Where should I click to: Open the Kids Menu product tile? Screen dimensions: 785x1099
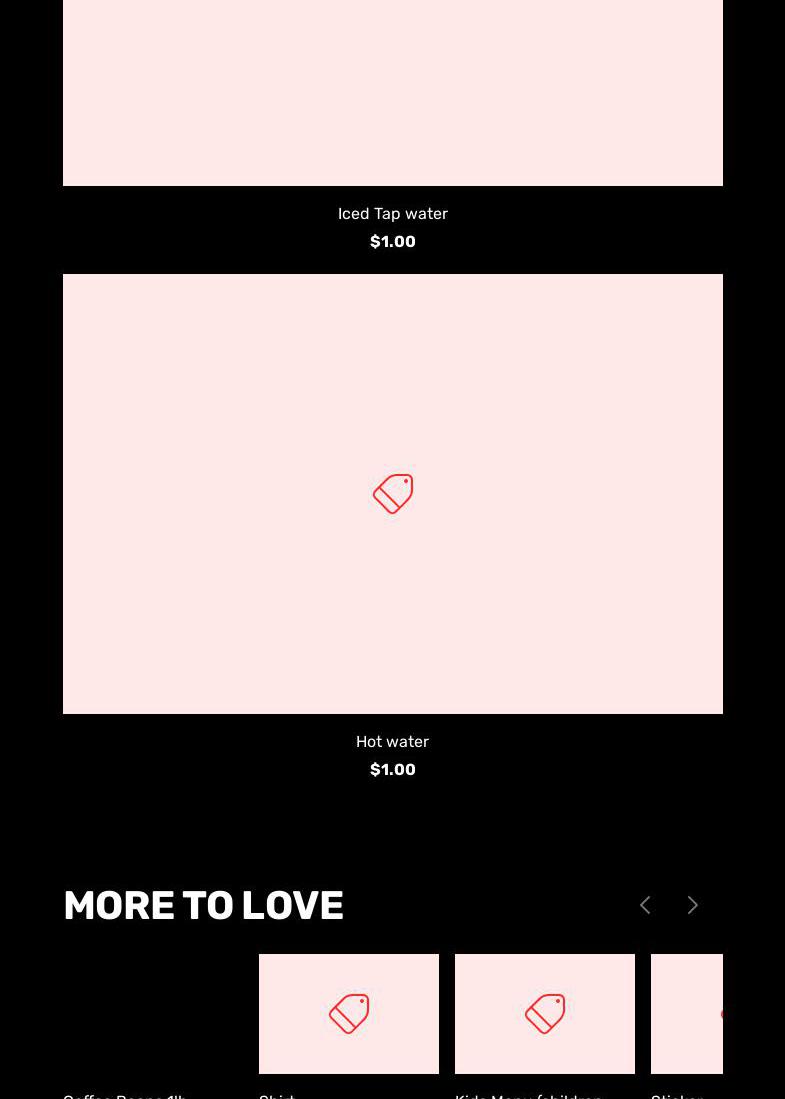coord(544,1014)
